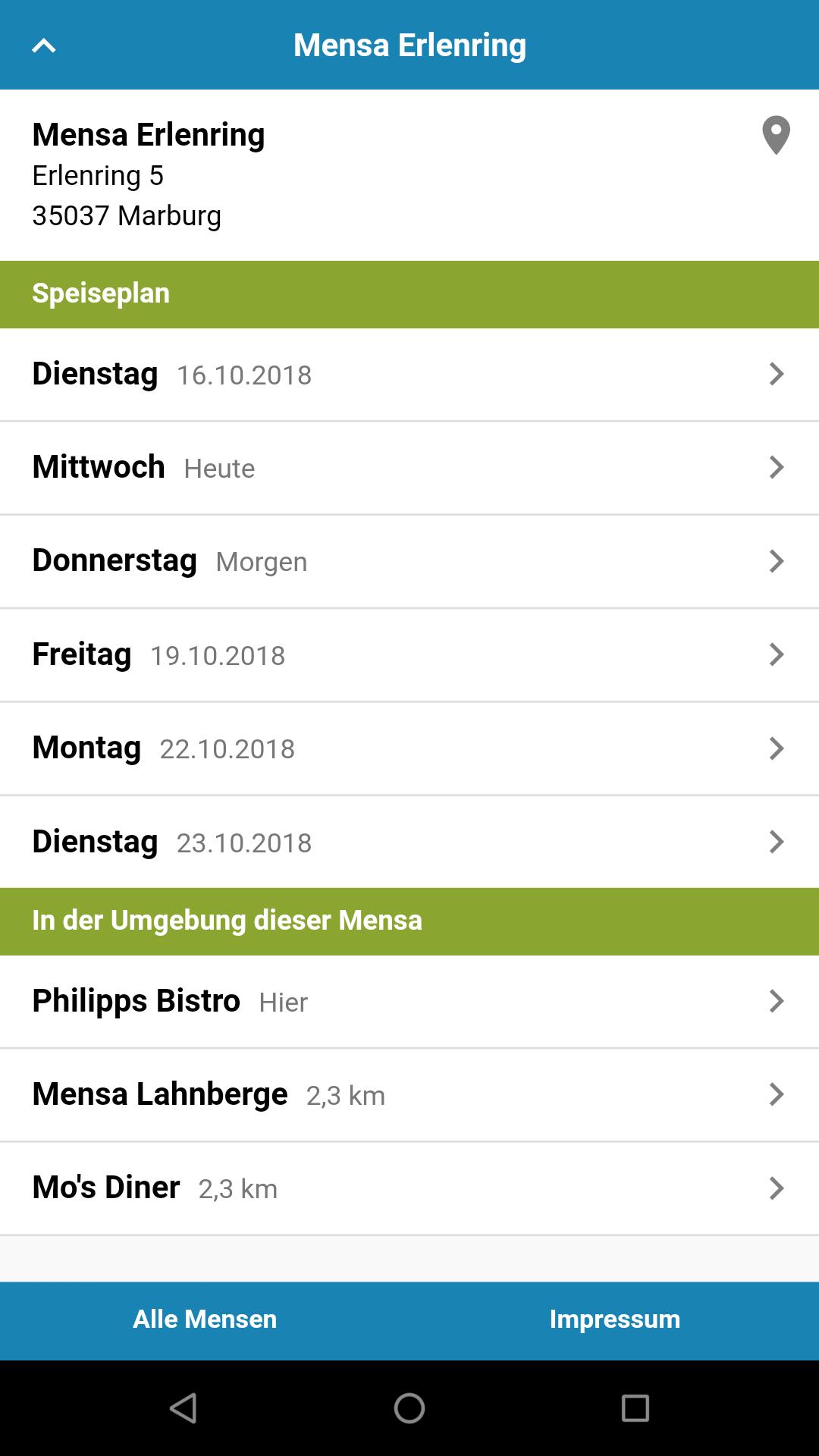Select Freitag 19.10.2018

click(x=409, y=655)
